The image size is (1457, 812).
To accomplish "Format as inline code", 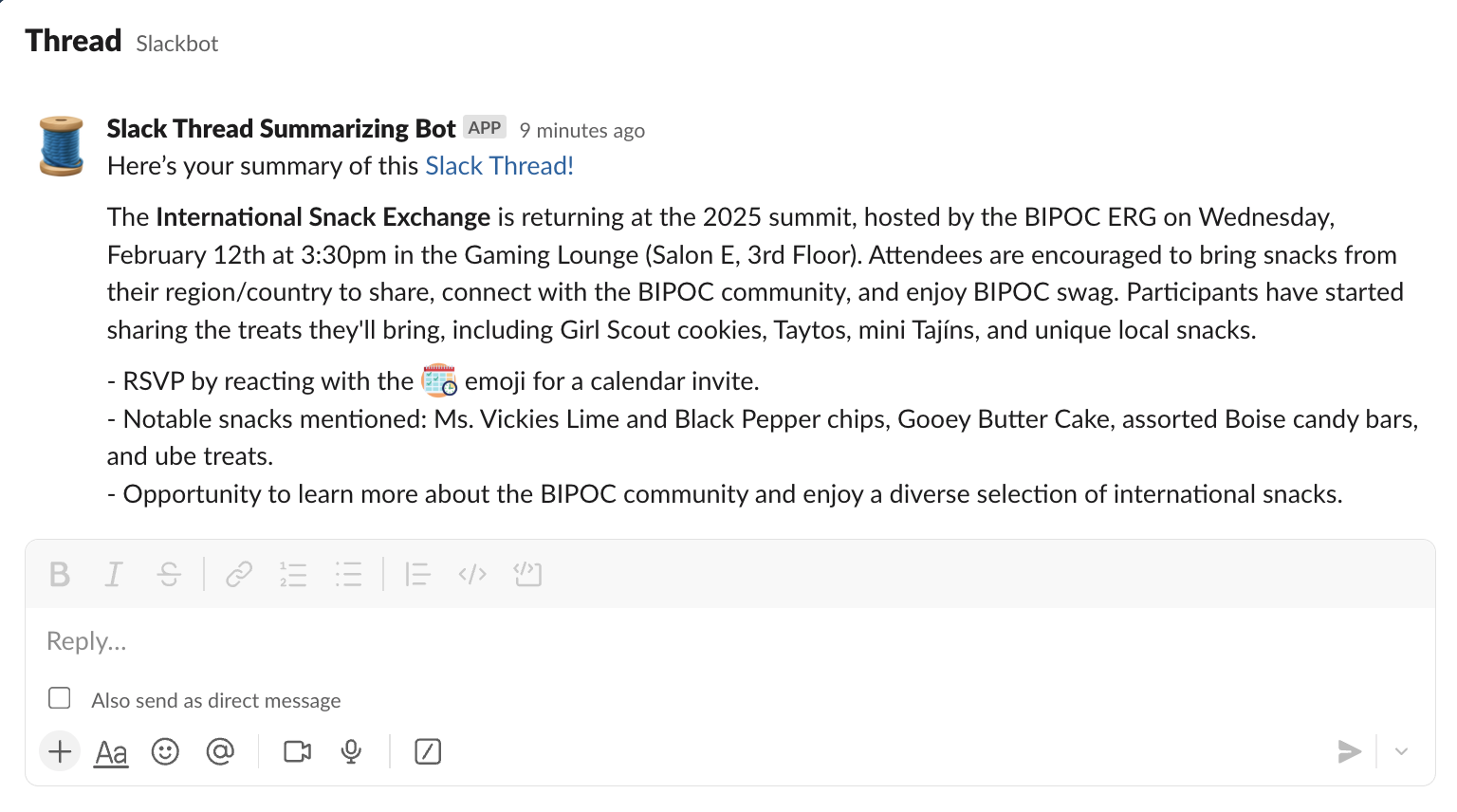I will 472,574.
